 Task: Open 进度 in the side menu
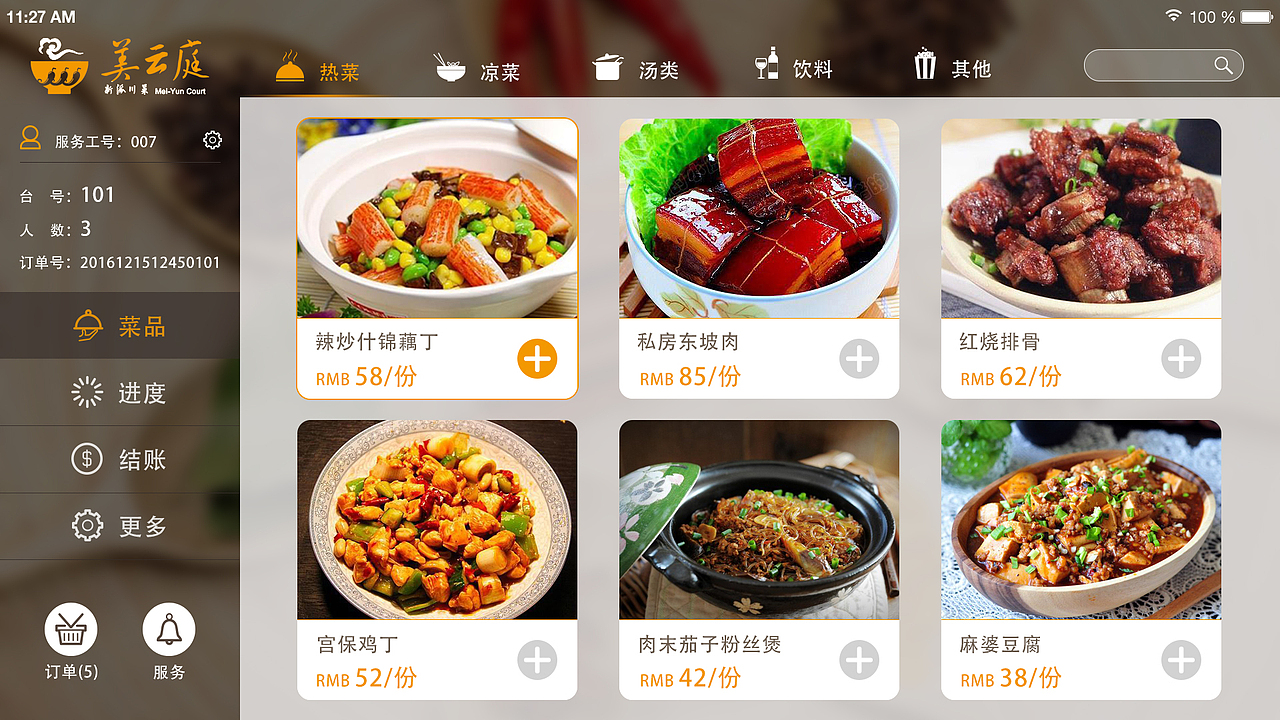(120, 393)
